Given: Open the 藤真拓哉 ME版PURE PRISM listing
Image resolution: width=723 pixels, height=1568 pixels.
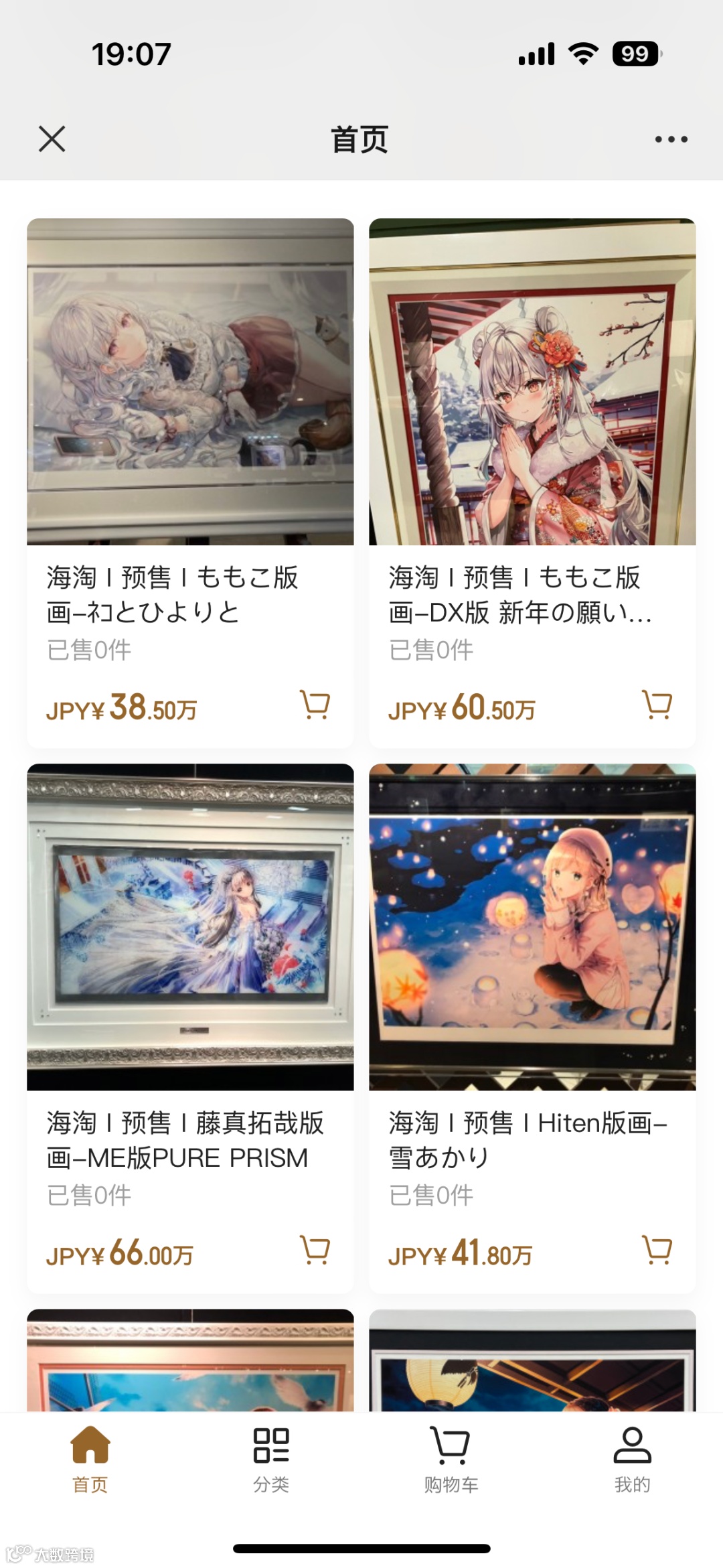Looking at the screenshot, I should click(x=190, y=927).
